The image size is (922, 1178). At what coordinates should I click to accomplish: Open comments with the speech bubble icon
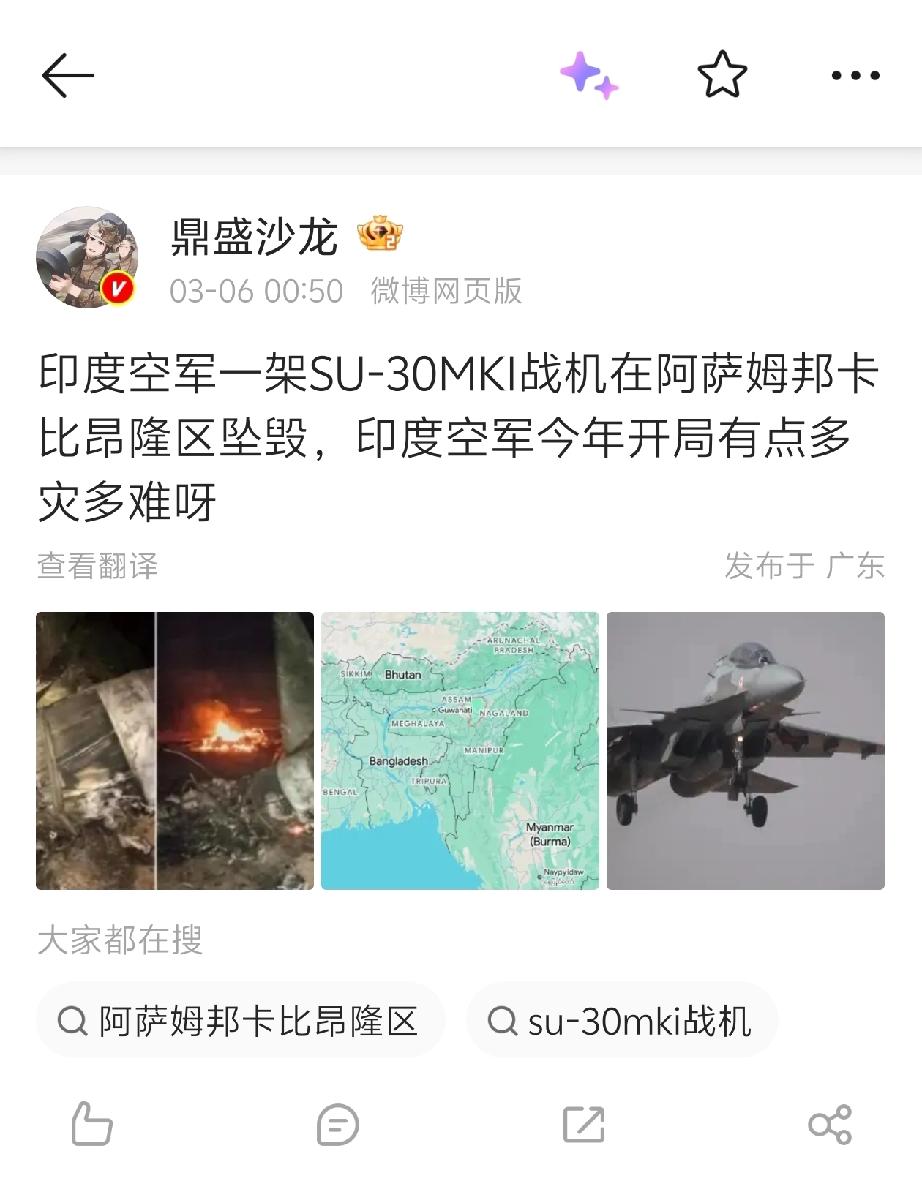pos(337,1125)
